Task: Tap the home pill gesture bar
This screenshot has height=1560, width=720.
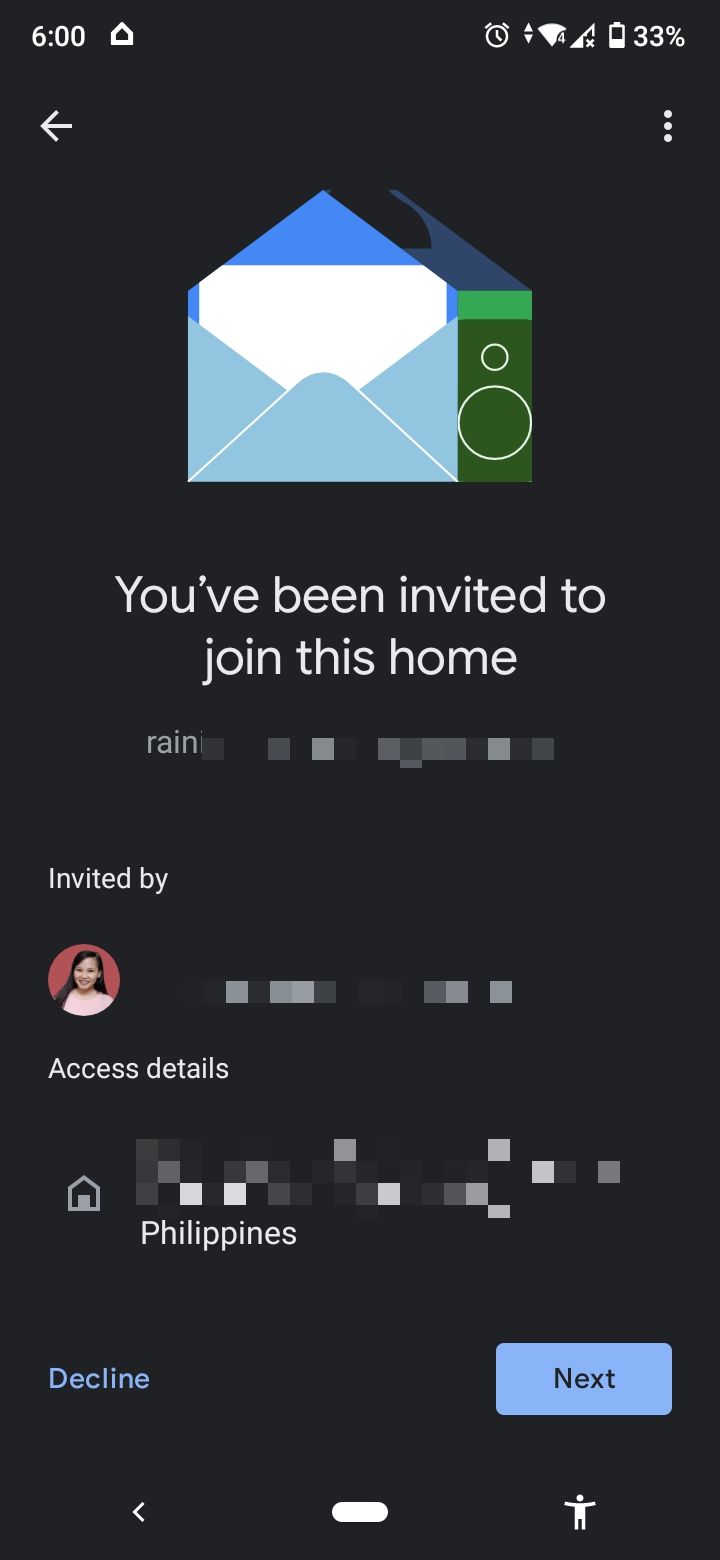Action: (360, 1511)
